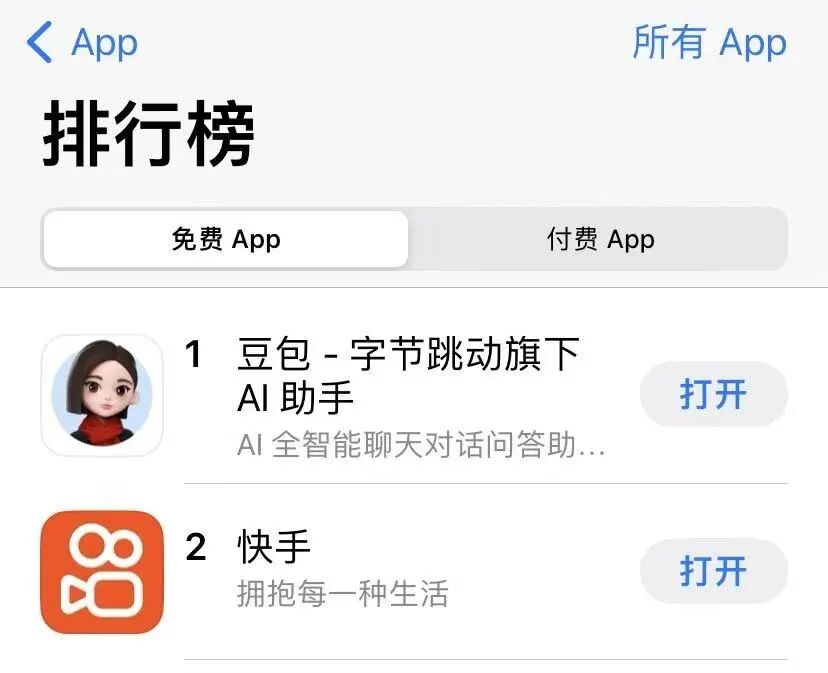Image resolution: width=828 pixels, height=673 pixels.
Task: Switch to the 付费 App tab
Action: click(600, 240)
